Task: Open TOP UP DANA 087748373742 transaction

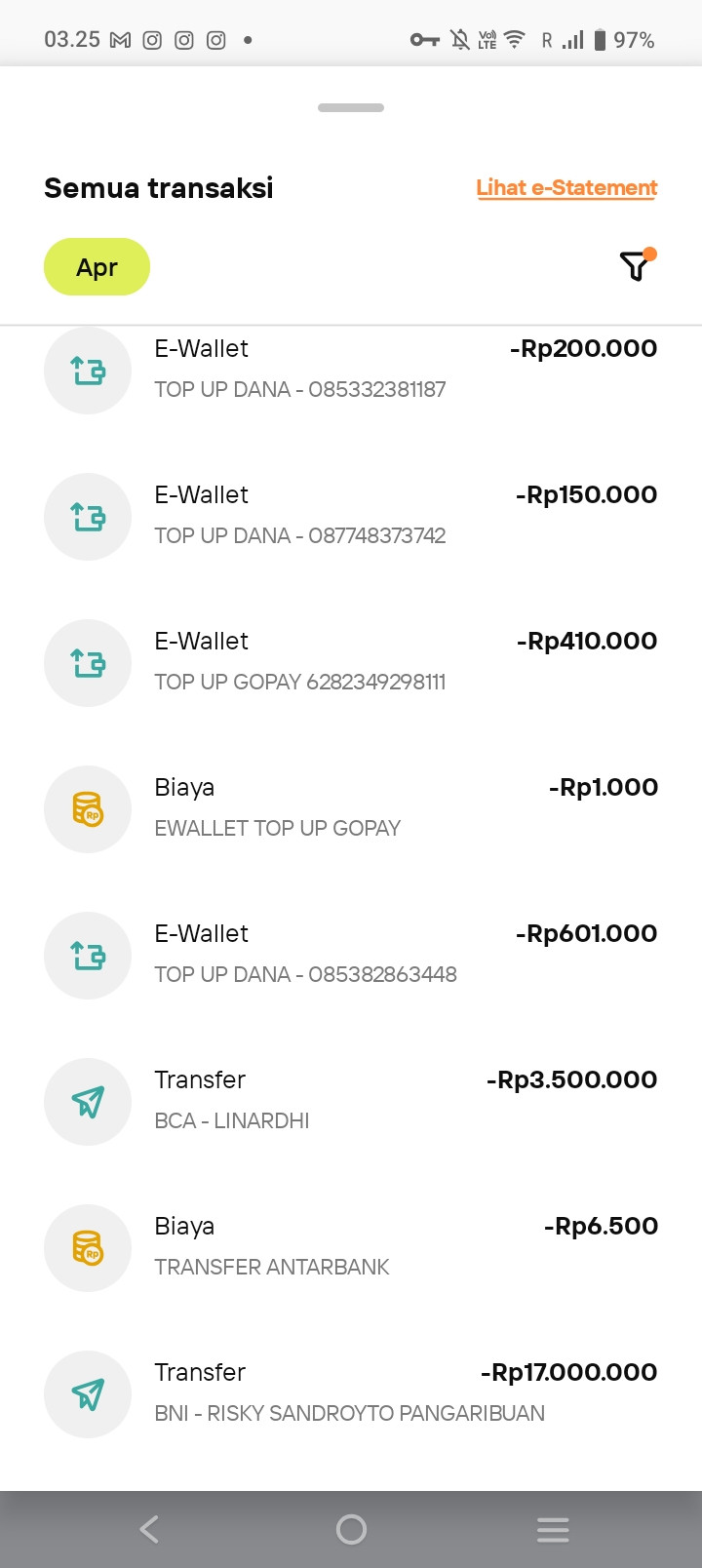Action: pos(351,516)
